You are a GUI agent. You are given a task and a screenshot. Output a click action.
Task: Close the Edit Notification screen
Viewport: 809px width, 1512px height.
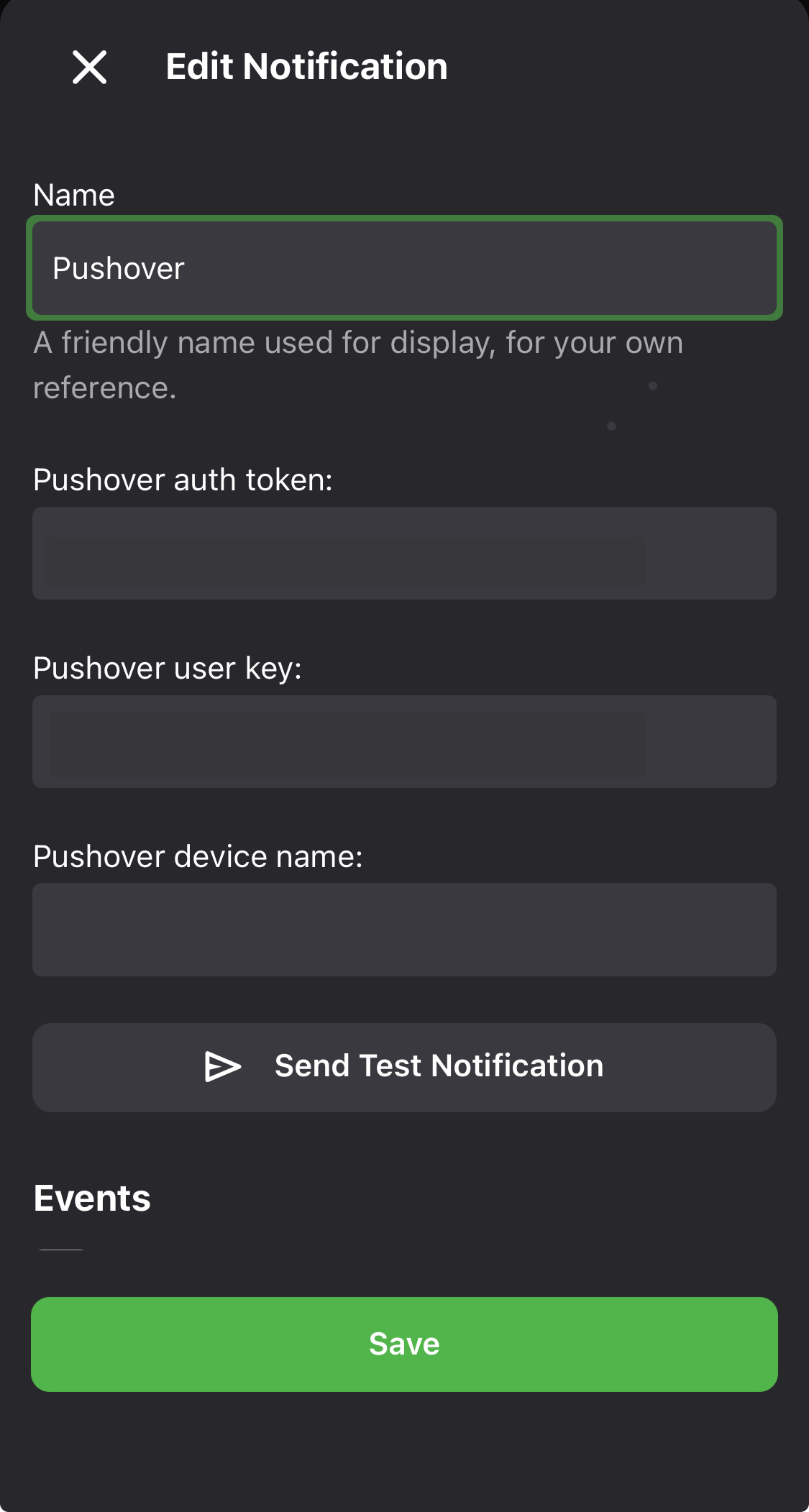[x=89, y=68]
